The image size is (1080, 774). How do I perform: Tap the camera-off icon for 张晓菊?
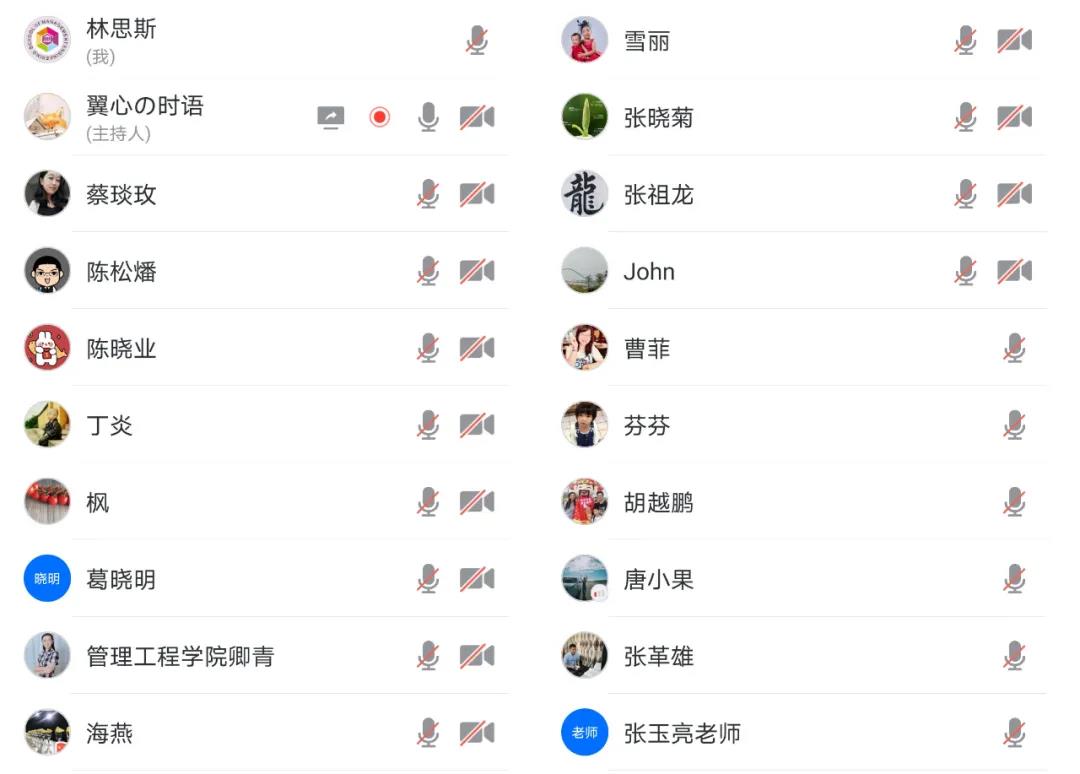tap(1014, 118)
